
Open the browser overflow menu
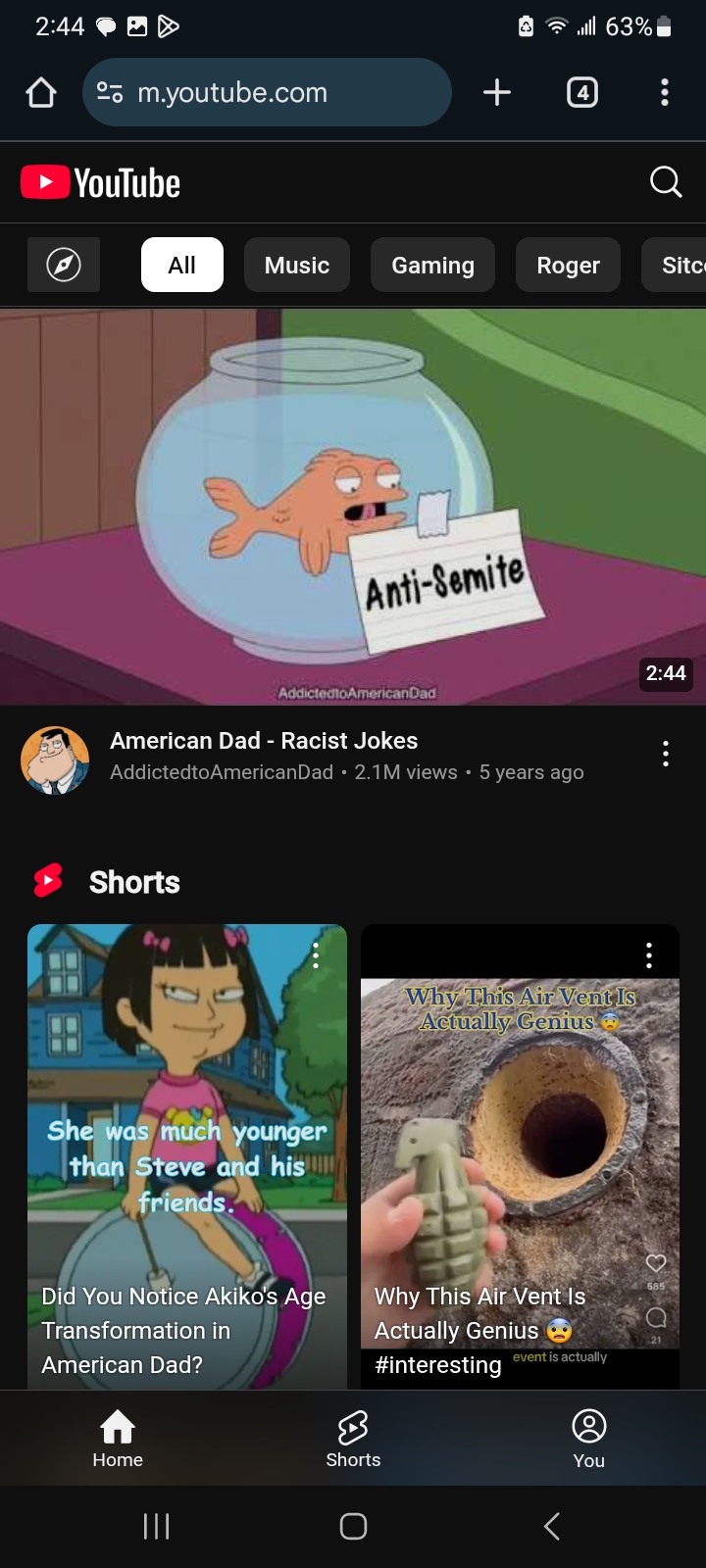point(665,92)
